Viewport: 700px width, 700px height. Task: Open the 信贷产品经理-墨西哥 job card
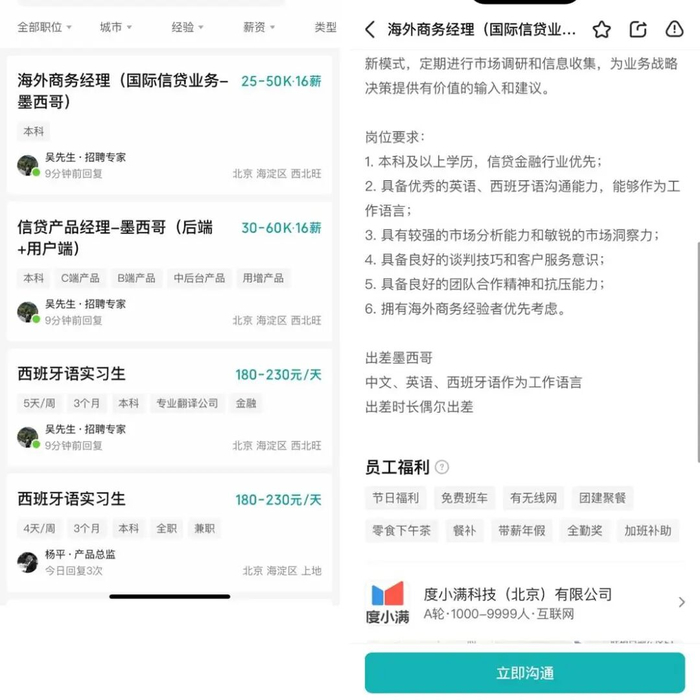(169, 270)
